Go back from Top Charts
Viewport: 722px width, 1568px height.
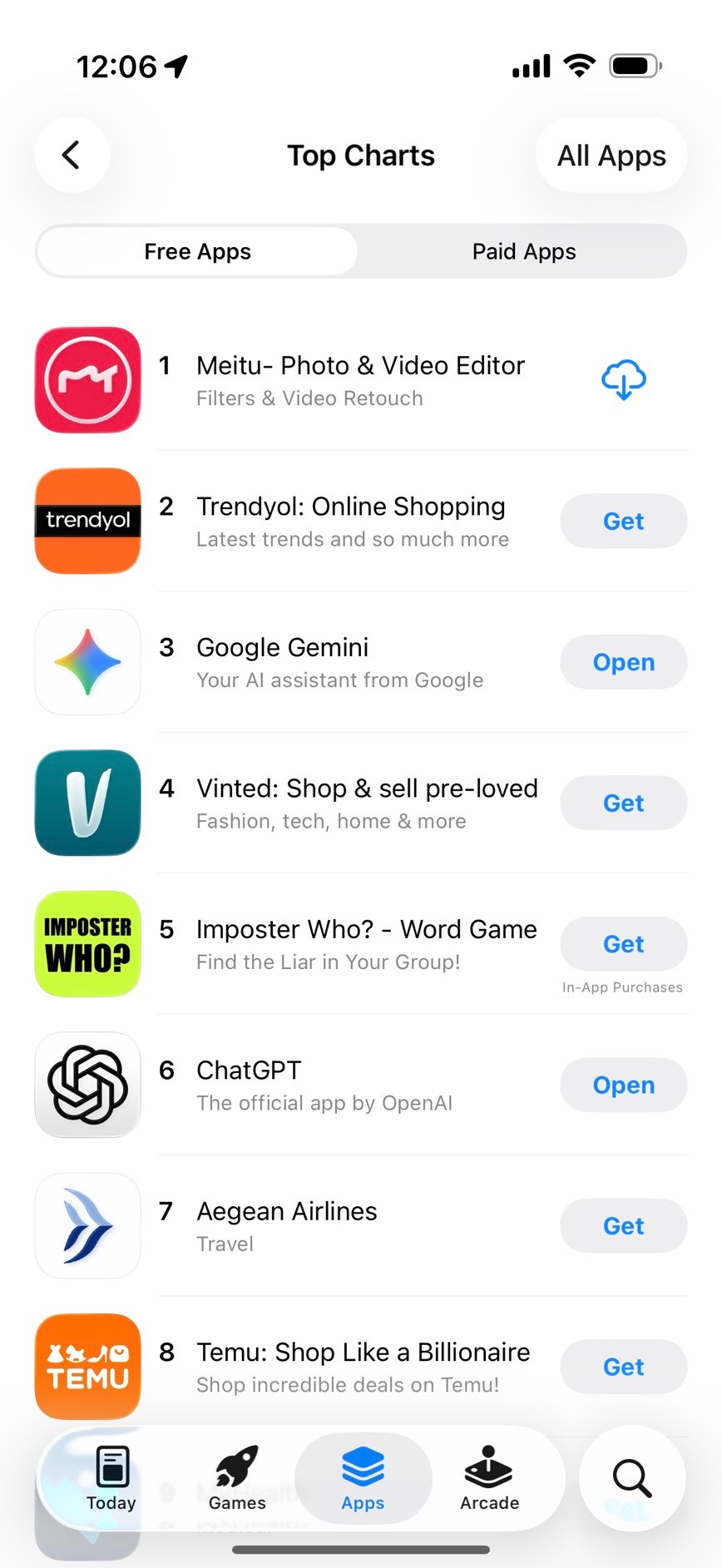pyautogui.click(x=72, y=155)
